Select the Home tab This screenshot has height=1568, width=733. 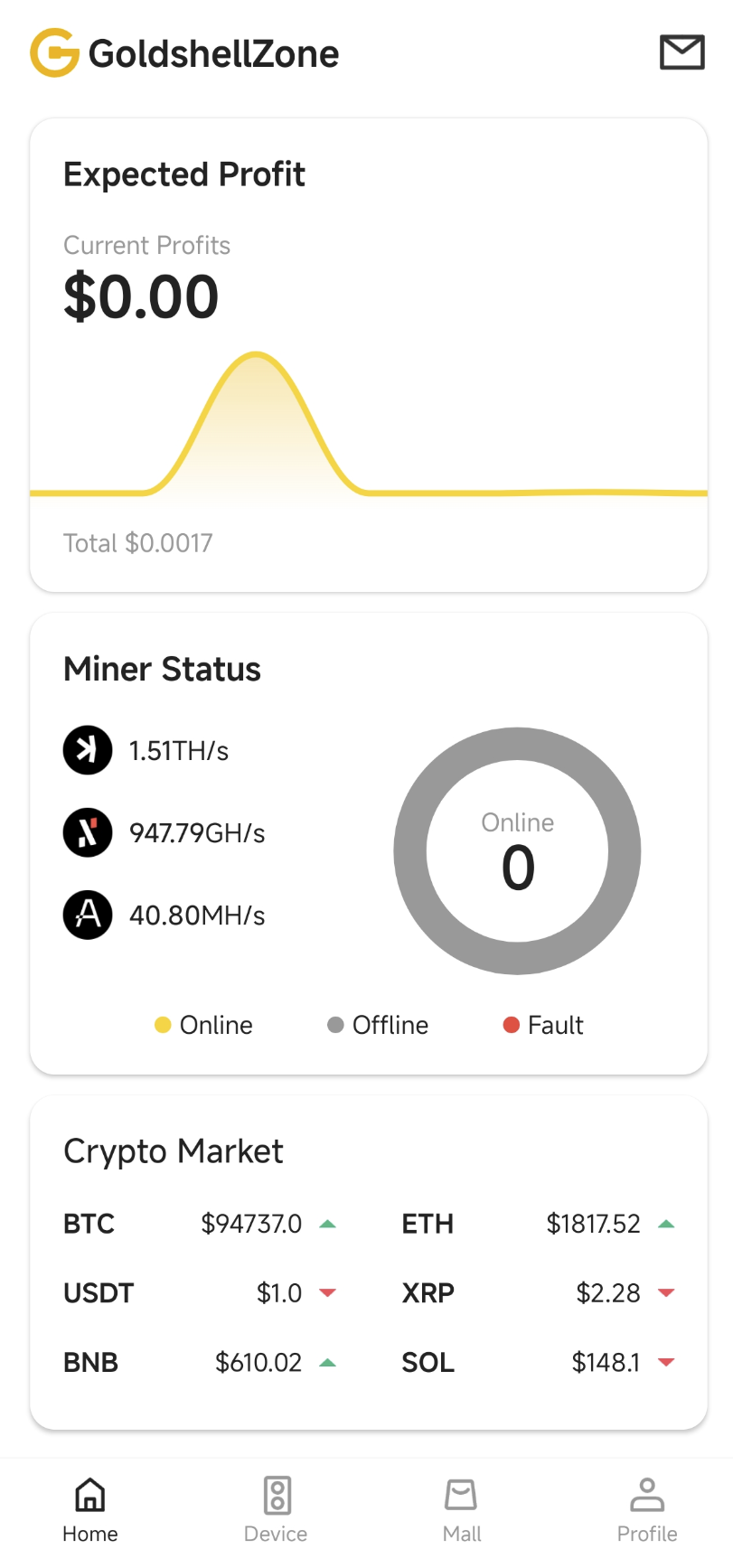point(90,1510)
